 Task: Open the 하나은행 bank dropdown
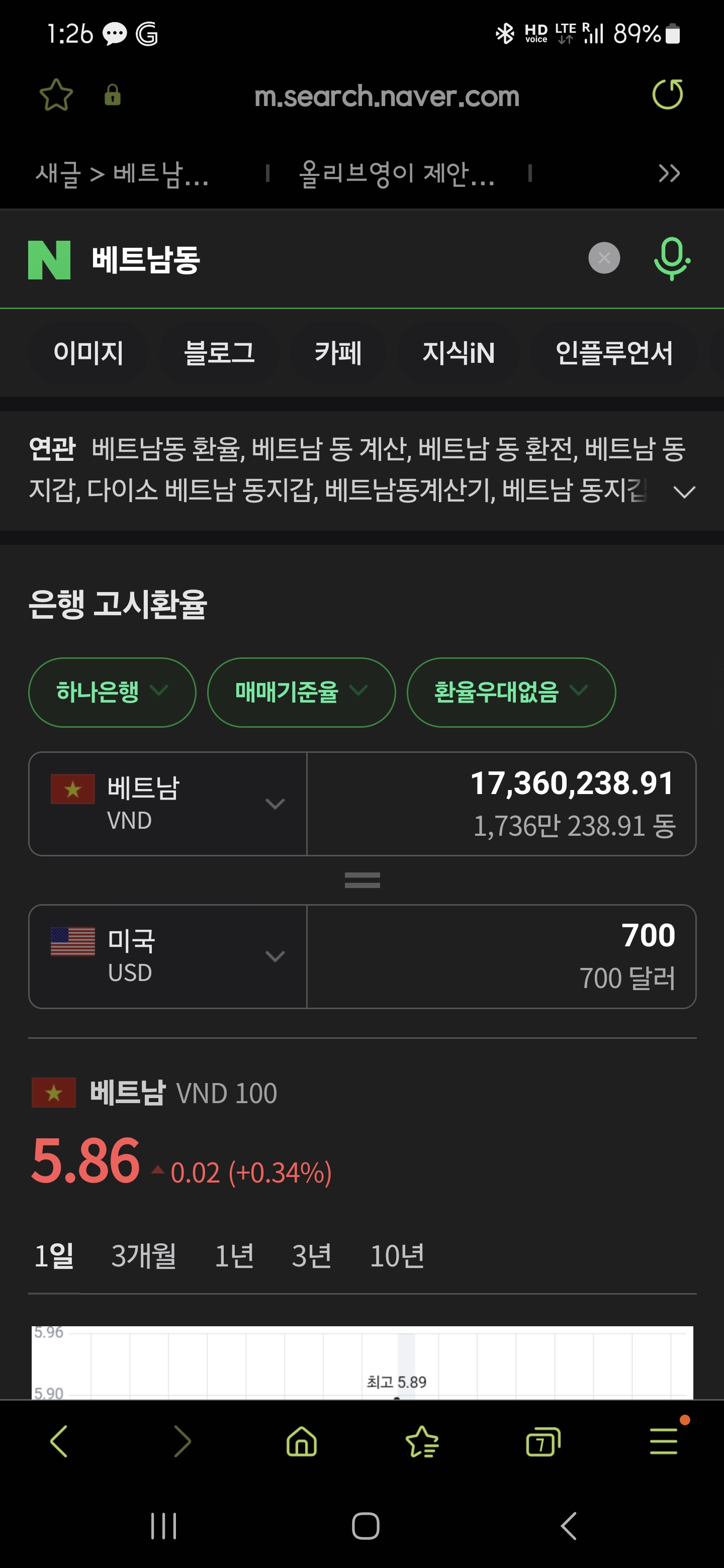click(x=112, y=692)
